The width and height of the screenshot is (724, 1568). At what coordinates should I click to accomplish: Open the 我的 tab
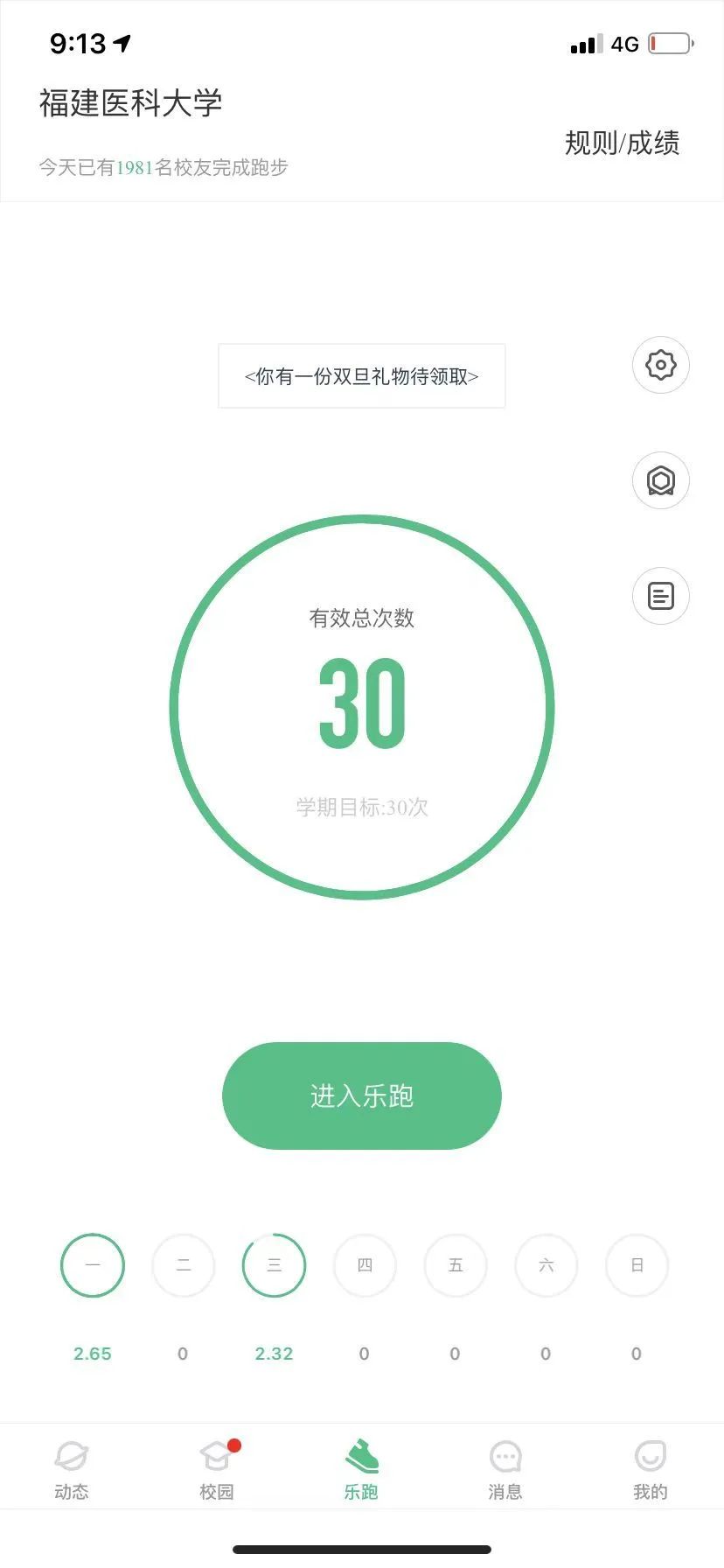point(650,1470)
